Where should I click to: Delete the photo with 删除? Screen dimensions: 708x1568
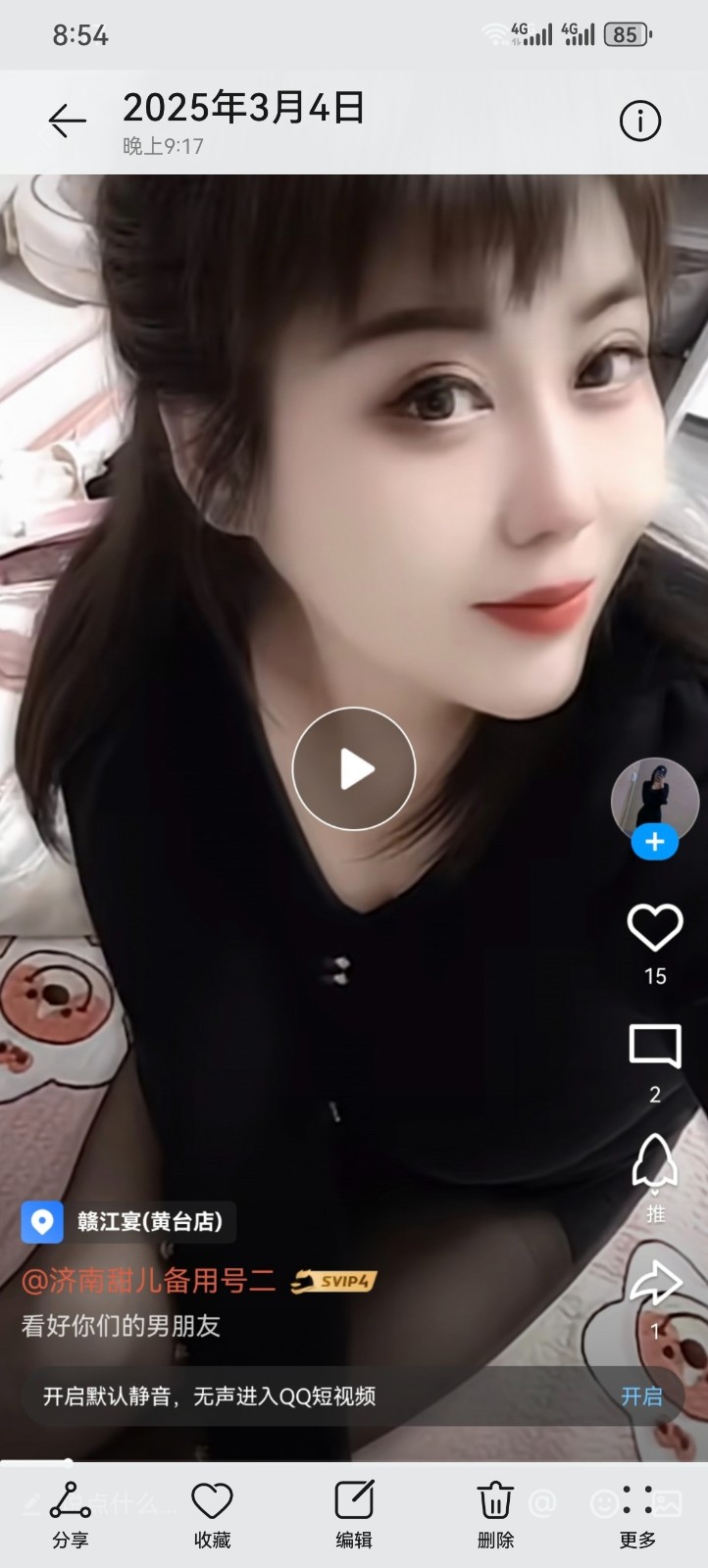[495, 1514]
